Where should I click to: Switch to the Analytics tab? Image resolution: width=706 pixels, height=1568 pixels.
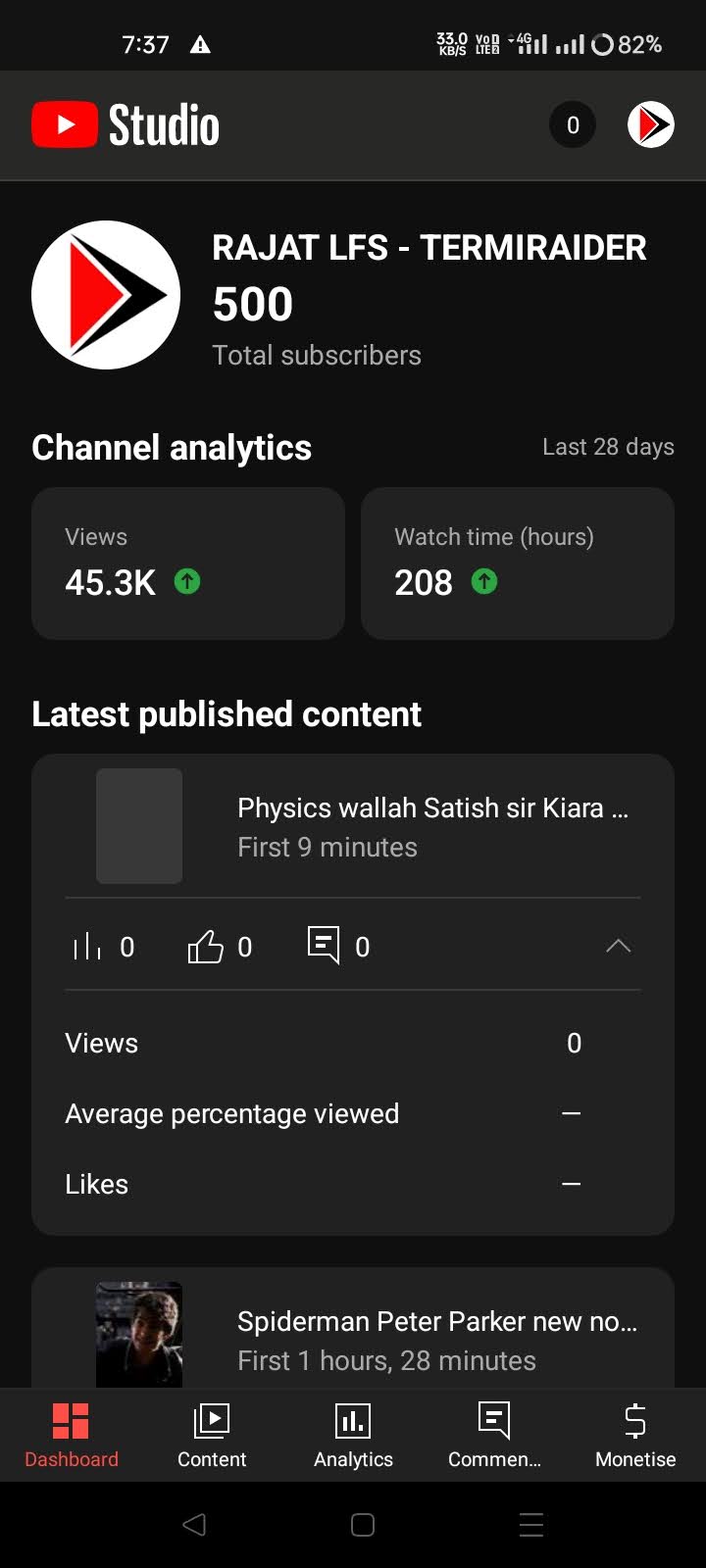pyautogui.click(x=353, y=1436)
